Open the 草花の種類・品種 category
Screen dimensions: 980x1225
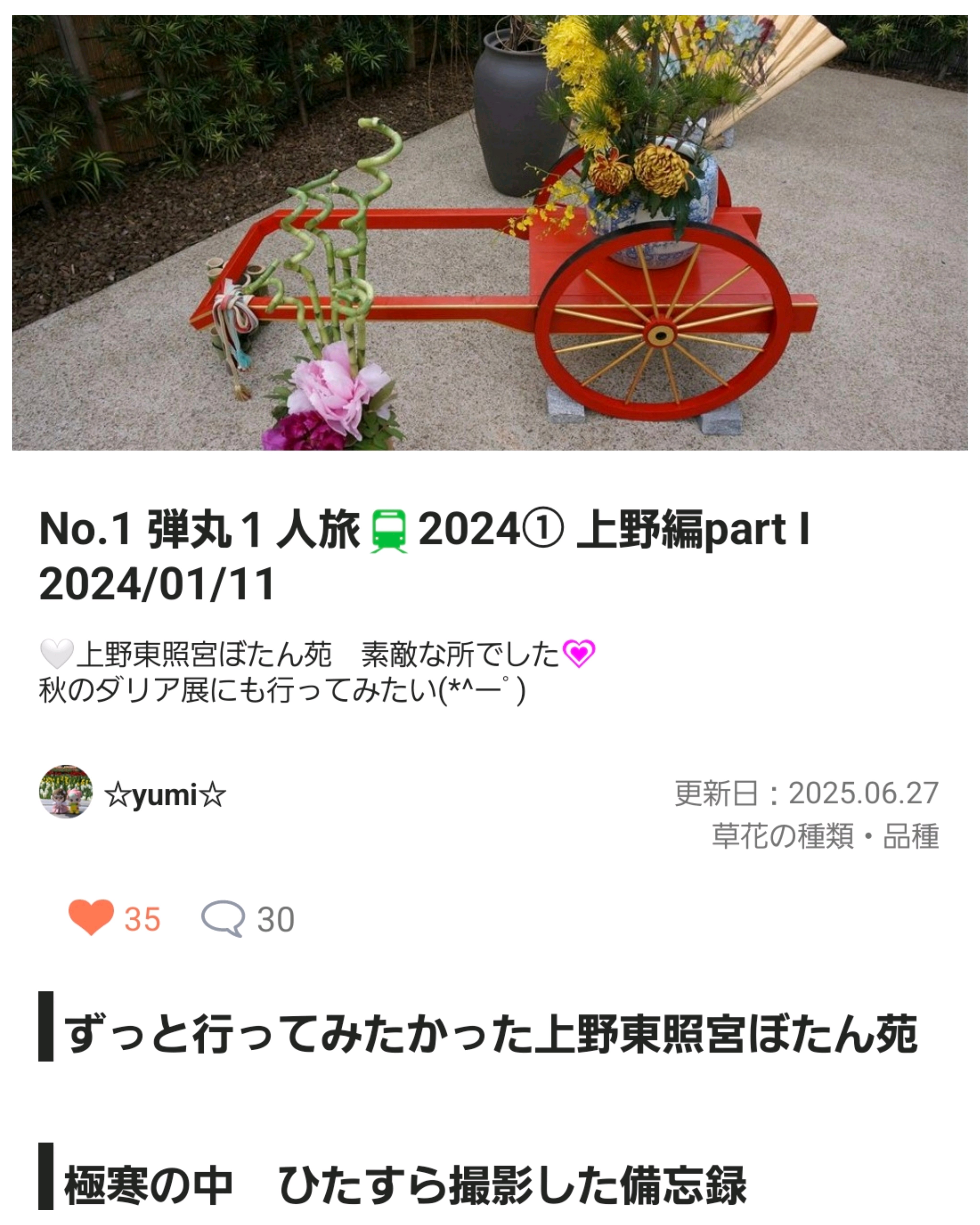tap(825, 836)
